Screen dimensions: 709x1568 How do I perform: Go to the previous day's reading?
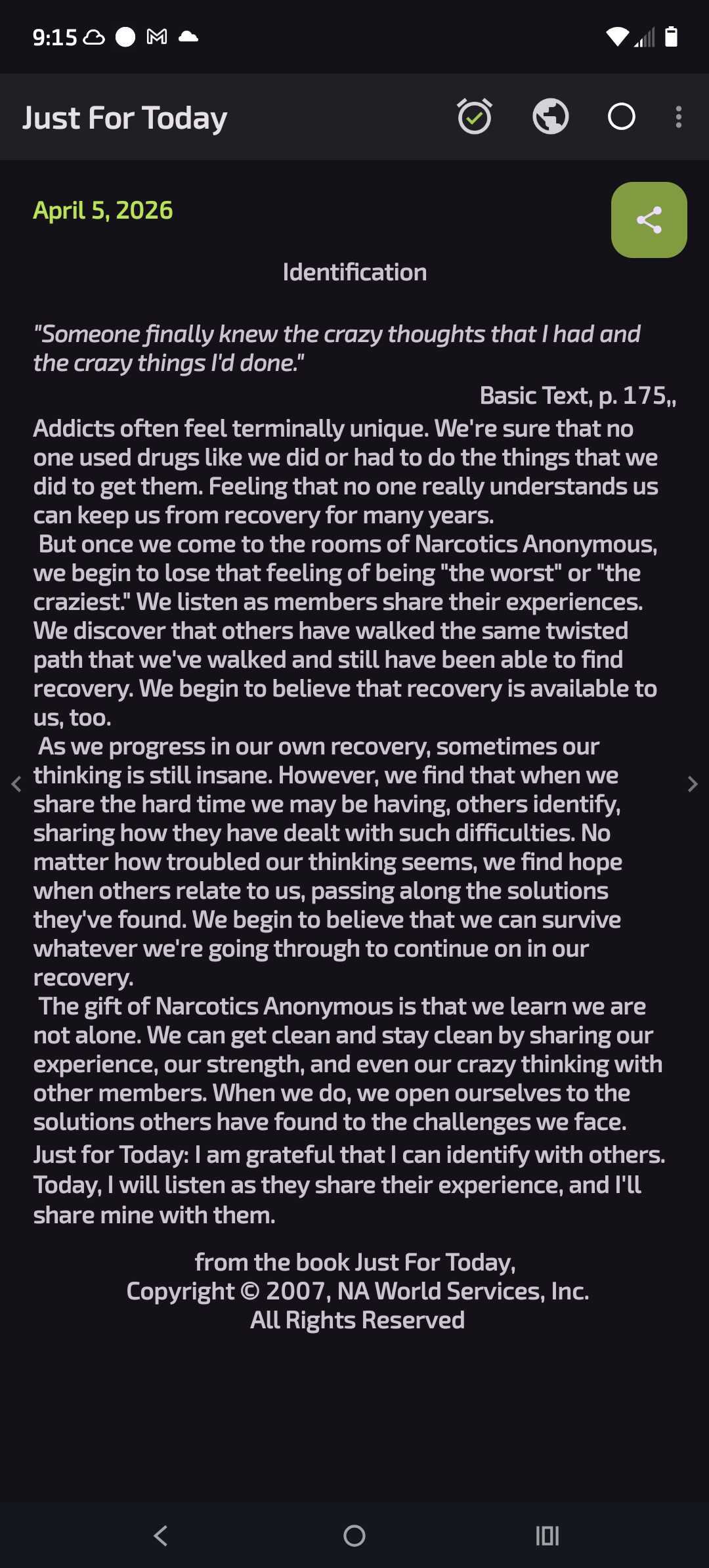pyautogui.click(x=16, y=784)
